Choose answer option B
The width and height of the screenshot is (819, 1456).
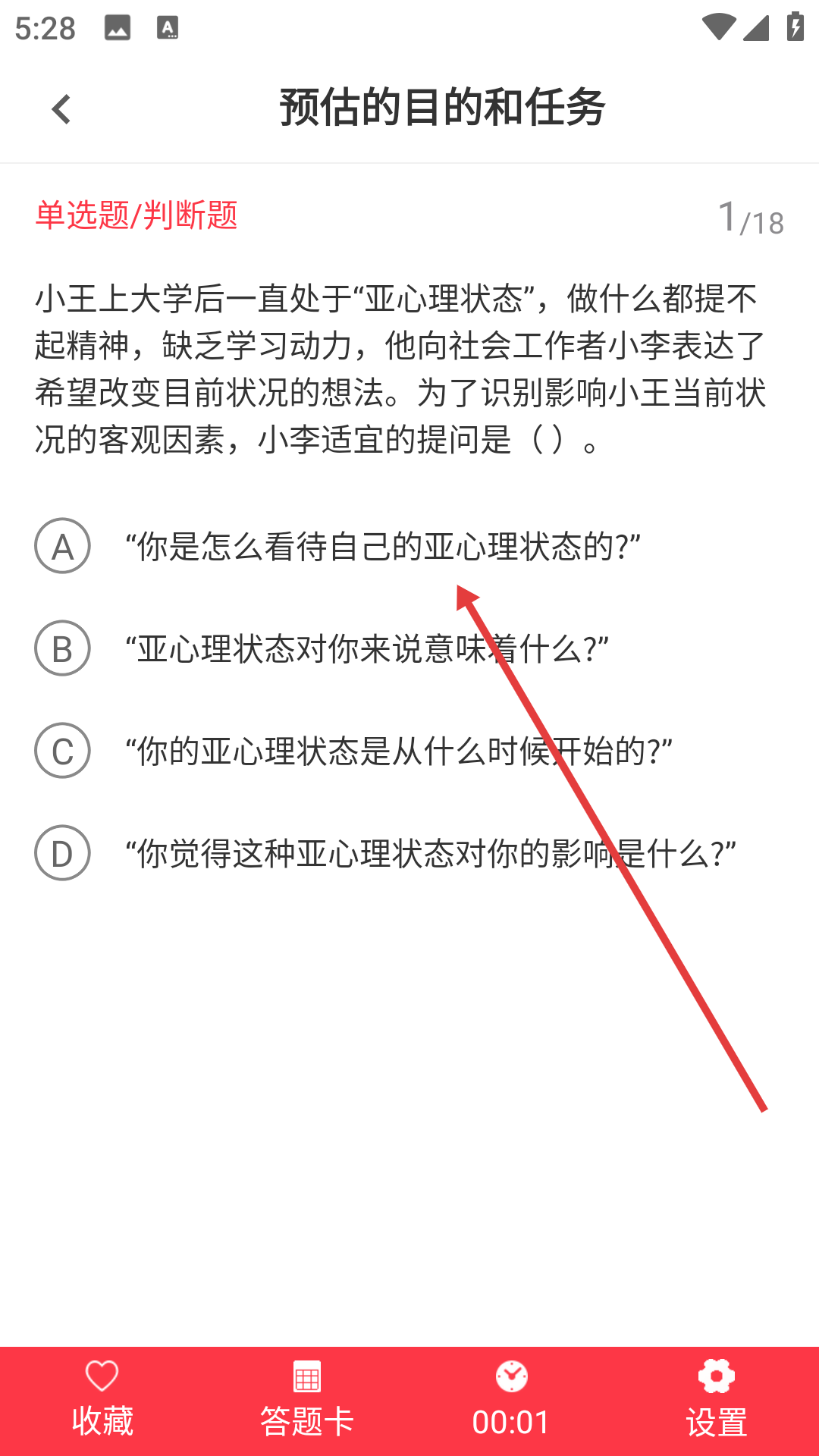[62, 648]
